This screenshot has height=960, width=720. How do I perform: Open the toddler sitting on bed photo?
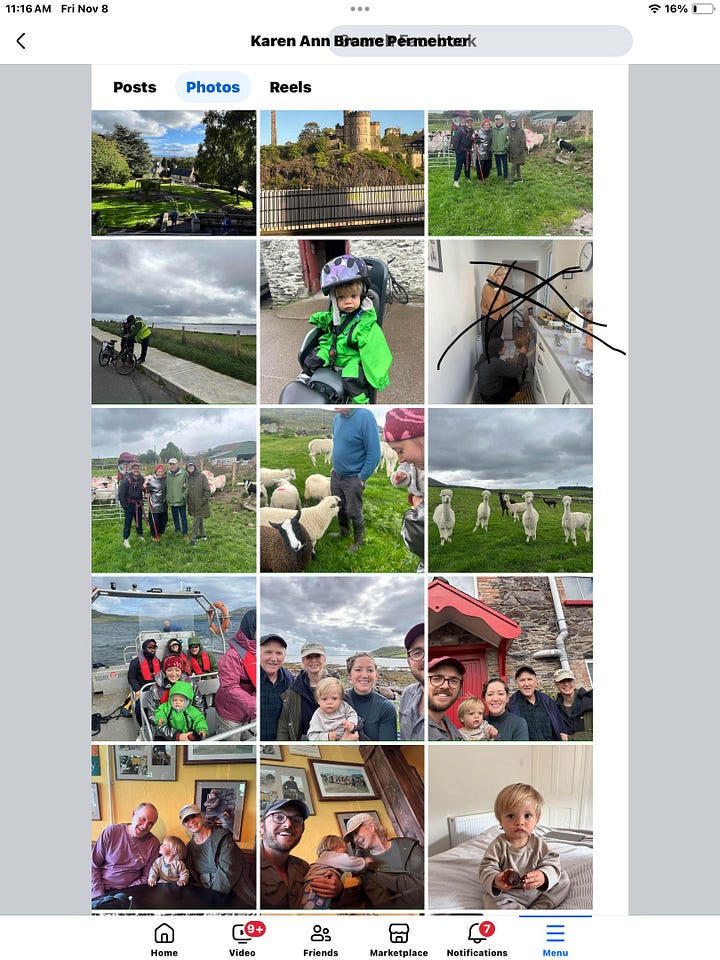[x=510, y=826]
